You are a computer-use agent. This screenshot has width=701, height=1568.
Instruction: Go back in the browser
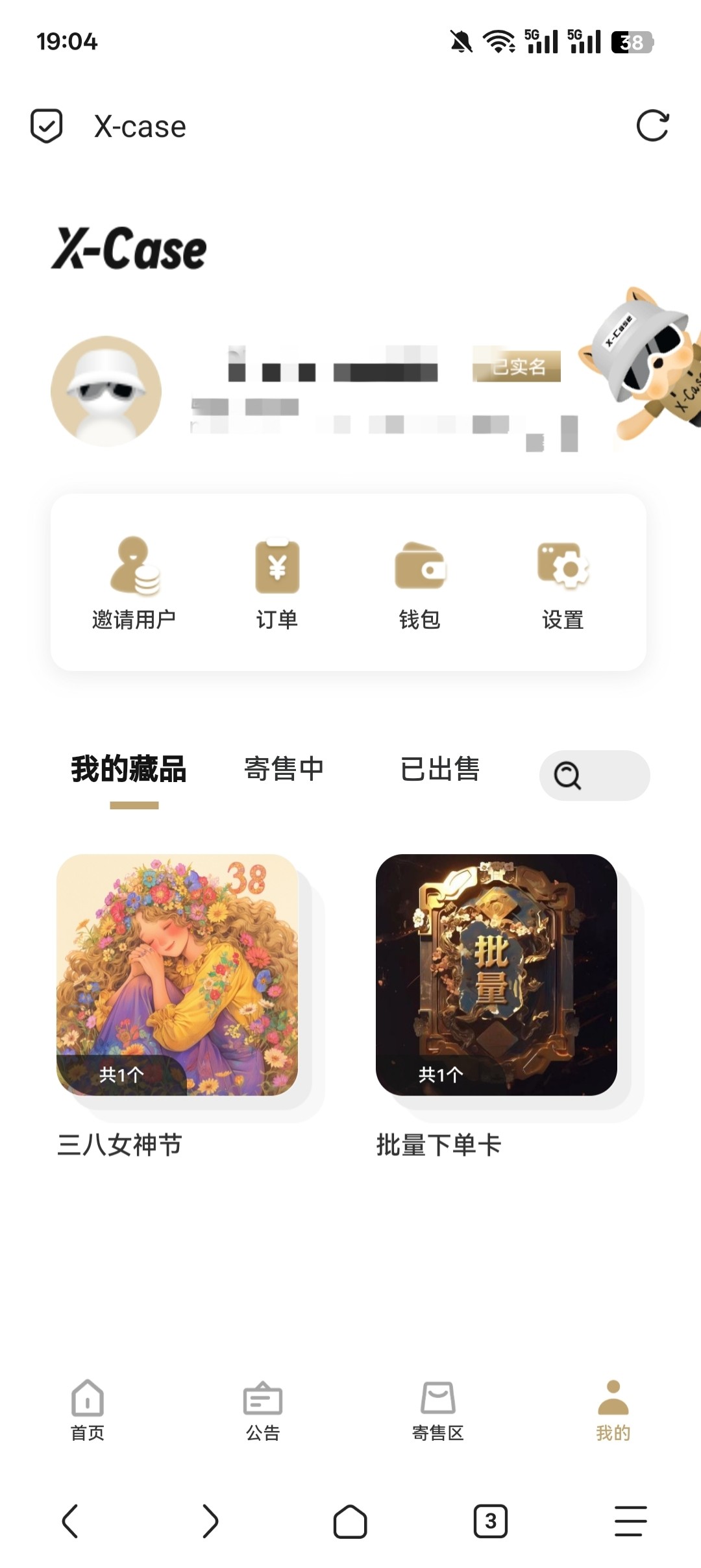[70, 1521]
